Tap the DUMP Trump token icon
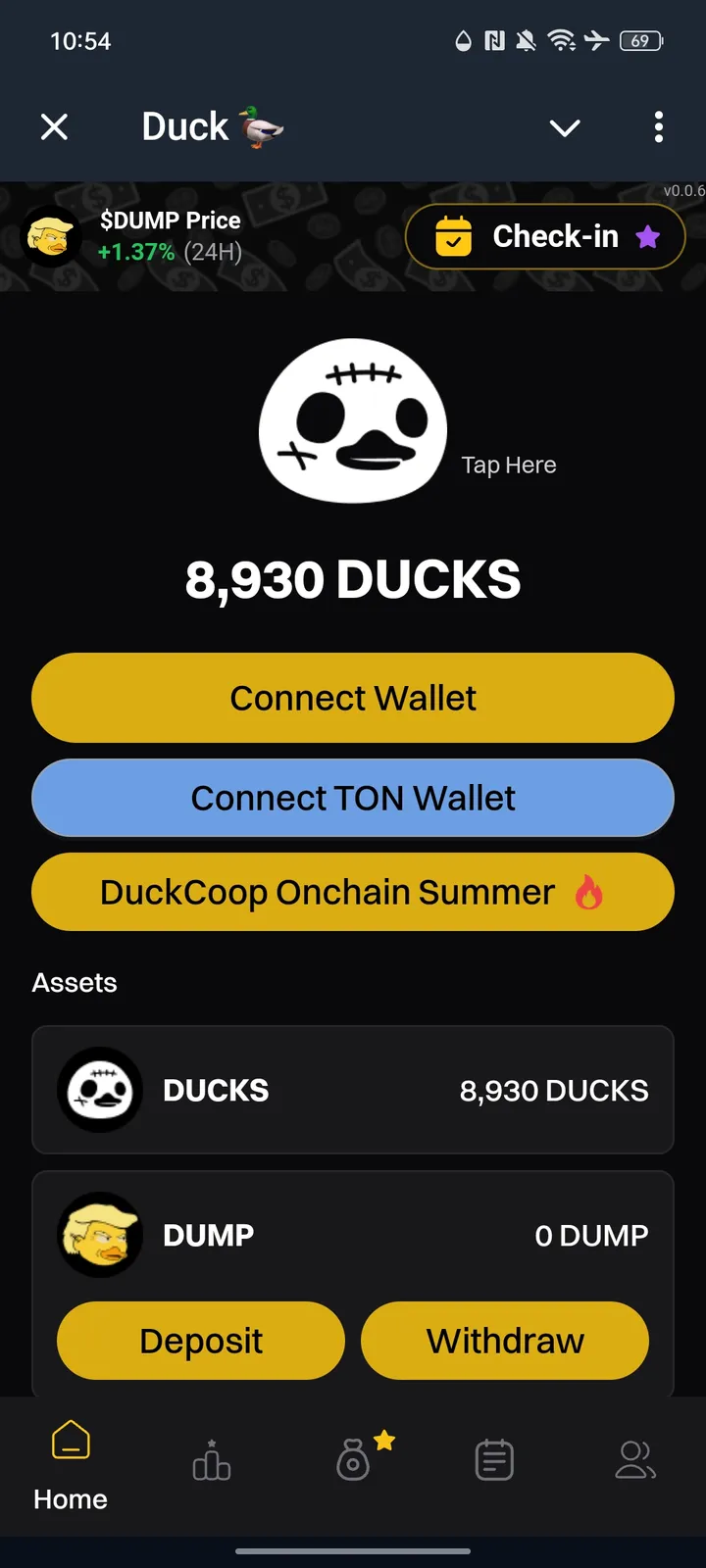Screen dimensions: 706x1568 pos(101,1235)
